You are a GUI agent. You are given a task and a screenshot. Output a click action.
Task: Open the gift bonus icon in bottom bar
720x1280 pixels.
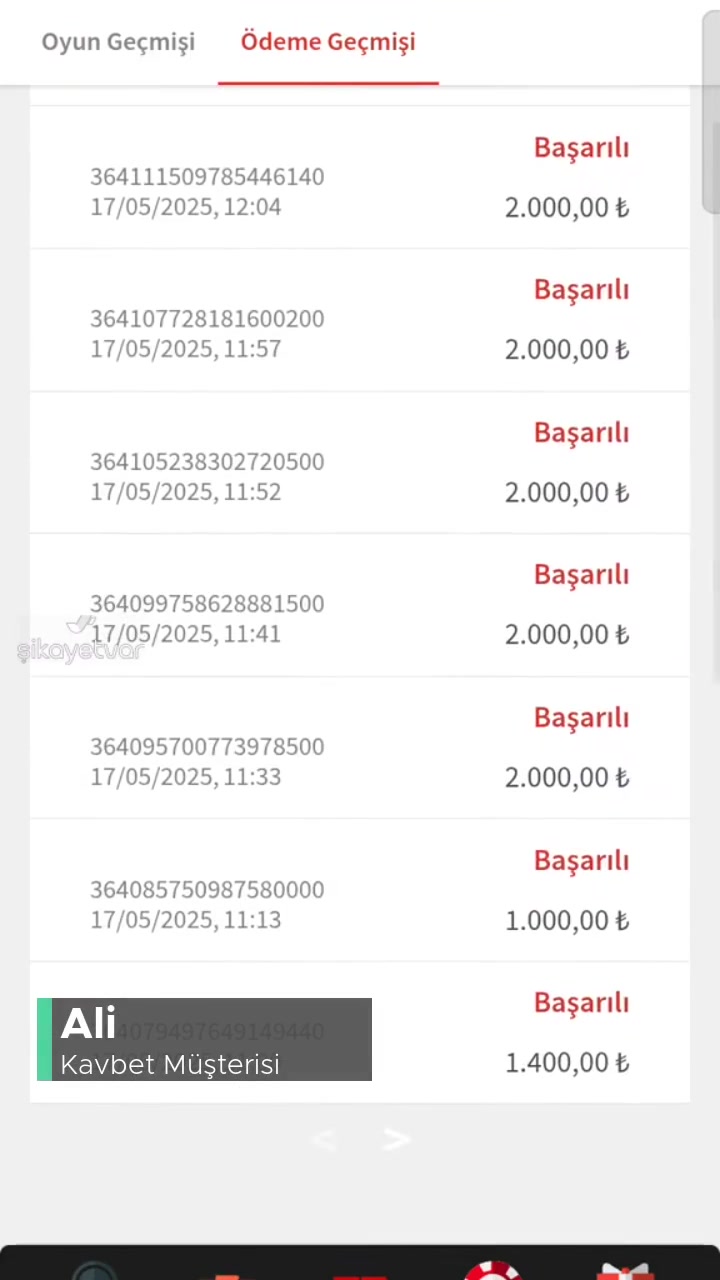coord(625,1270)
